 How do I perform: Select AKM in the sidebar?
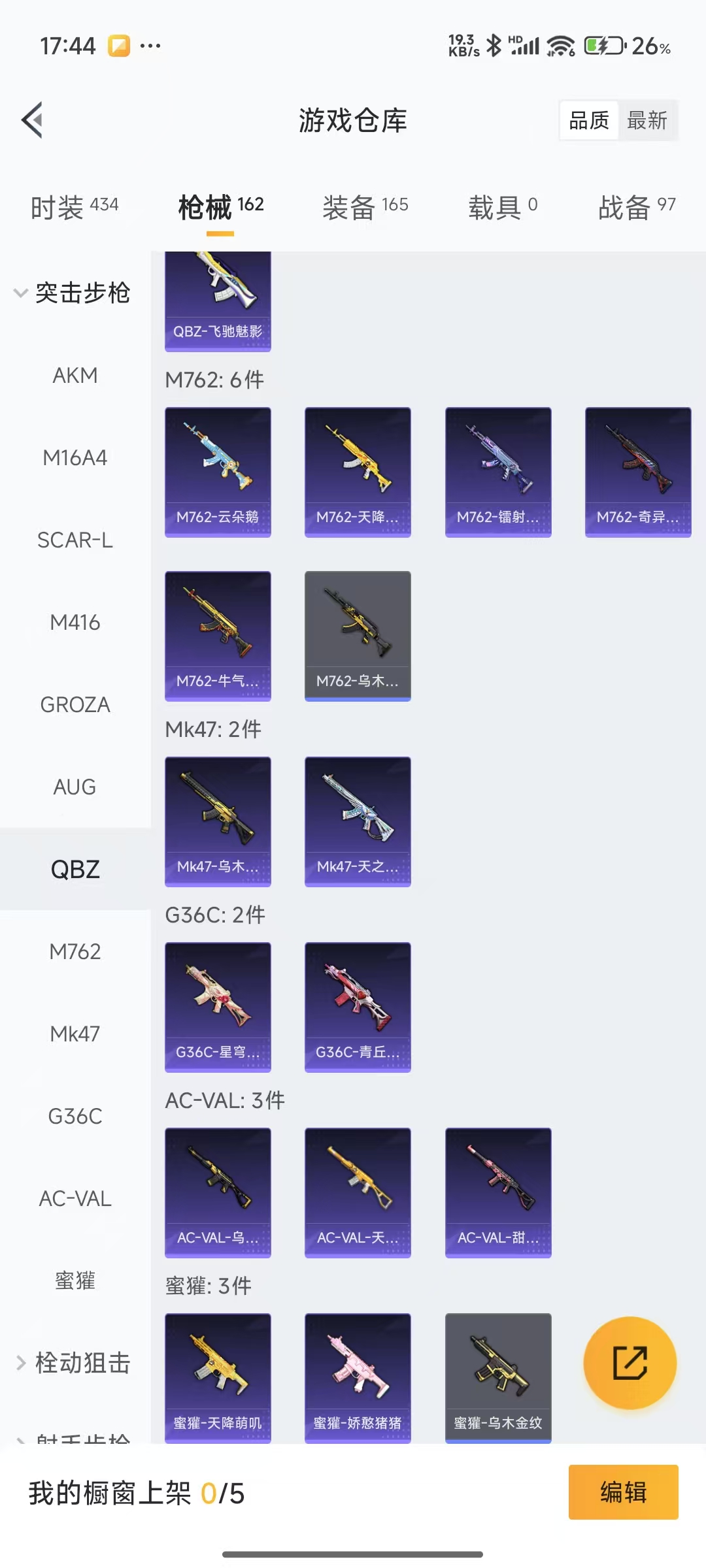click(75, 376)
